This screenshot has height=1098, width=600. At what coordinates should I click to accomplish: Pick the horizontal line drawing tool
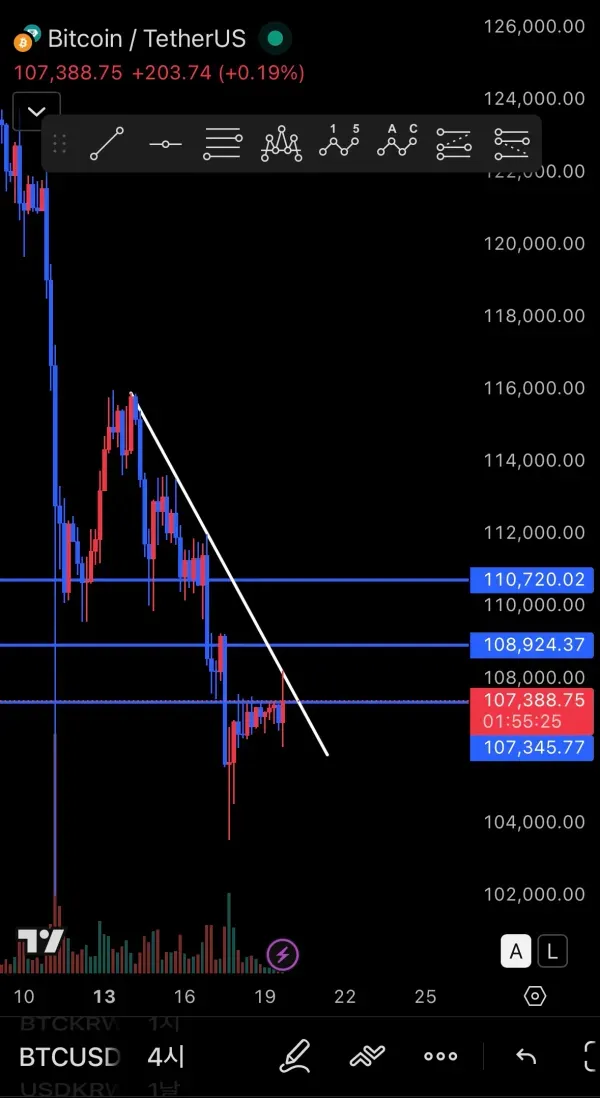(165, 144)
